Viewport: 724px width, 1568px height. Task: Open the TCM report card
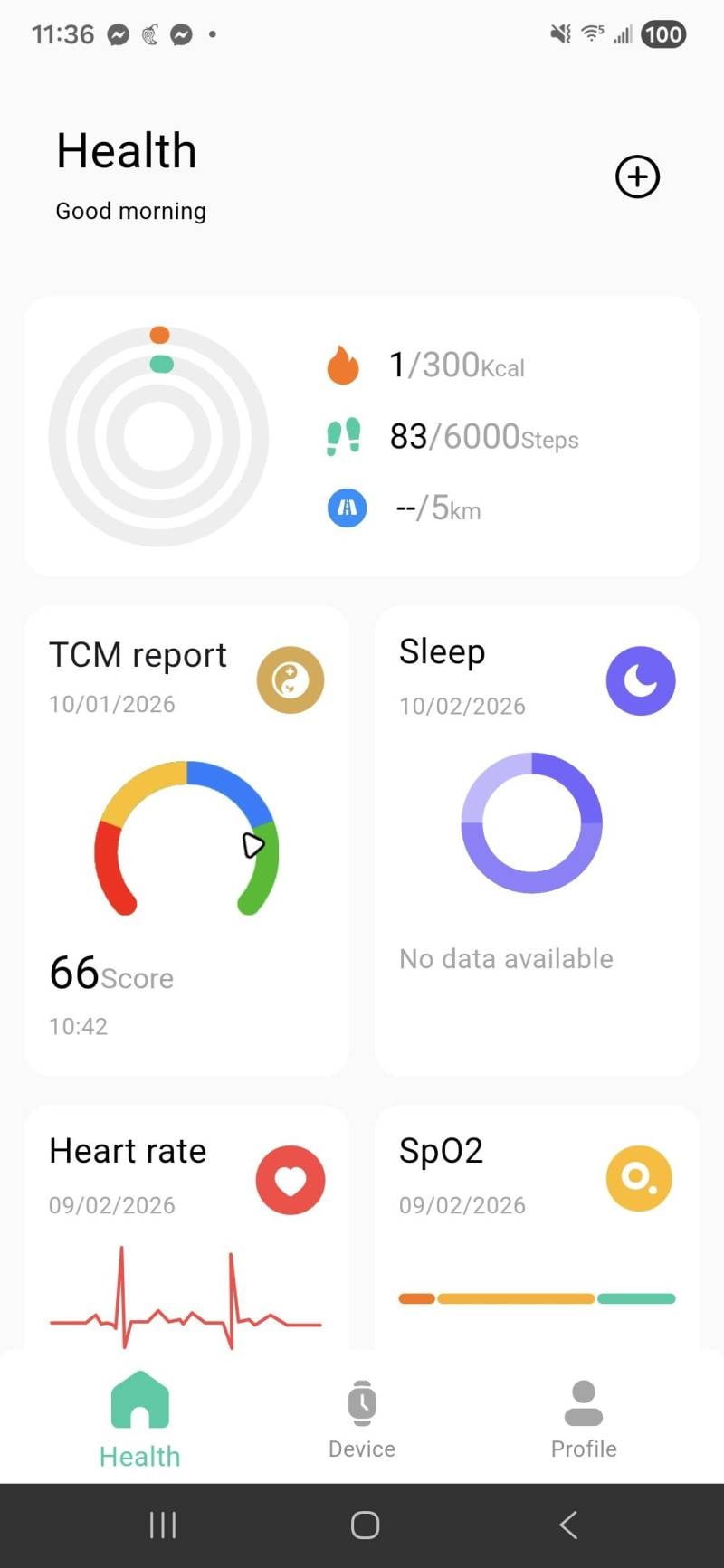pyautogui.click(x=186, y=841)
